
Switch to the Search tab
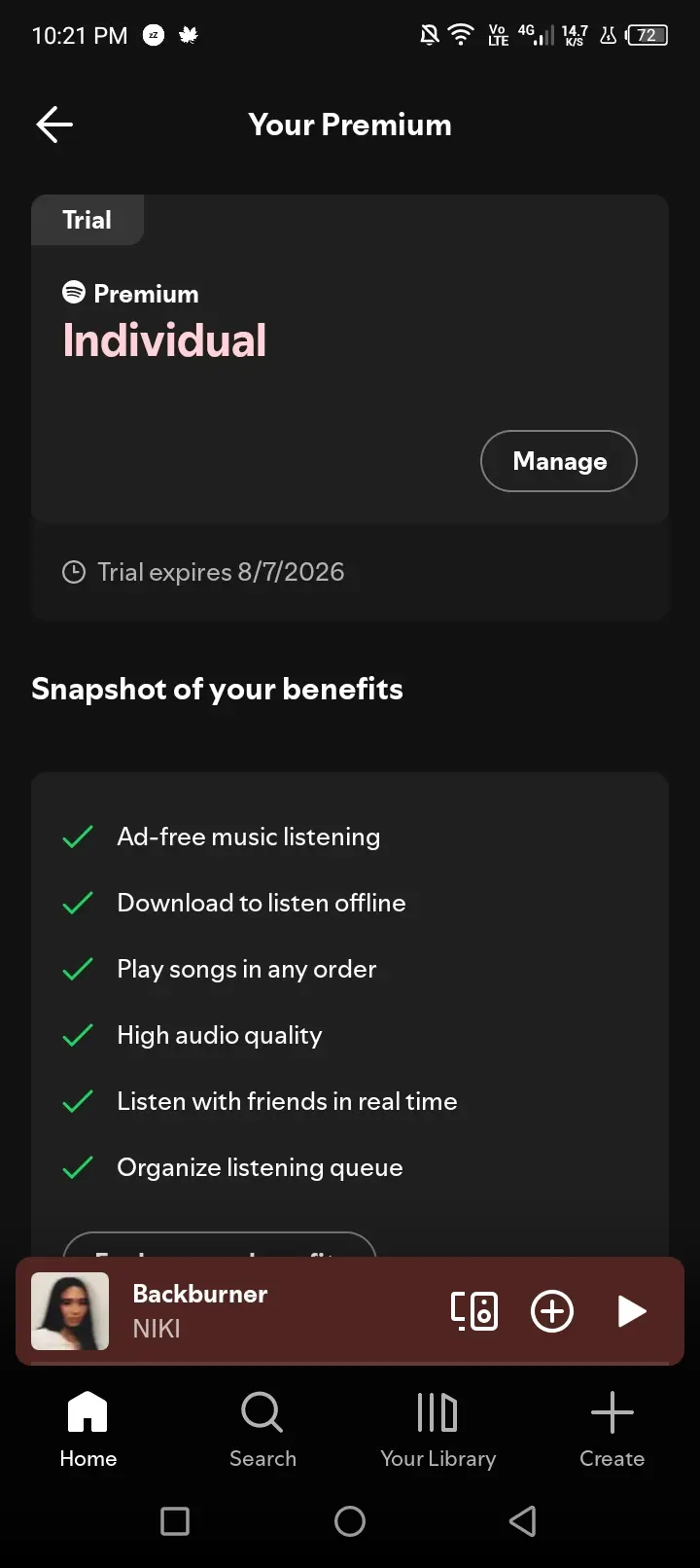click(262, 1430)
